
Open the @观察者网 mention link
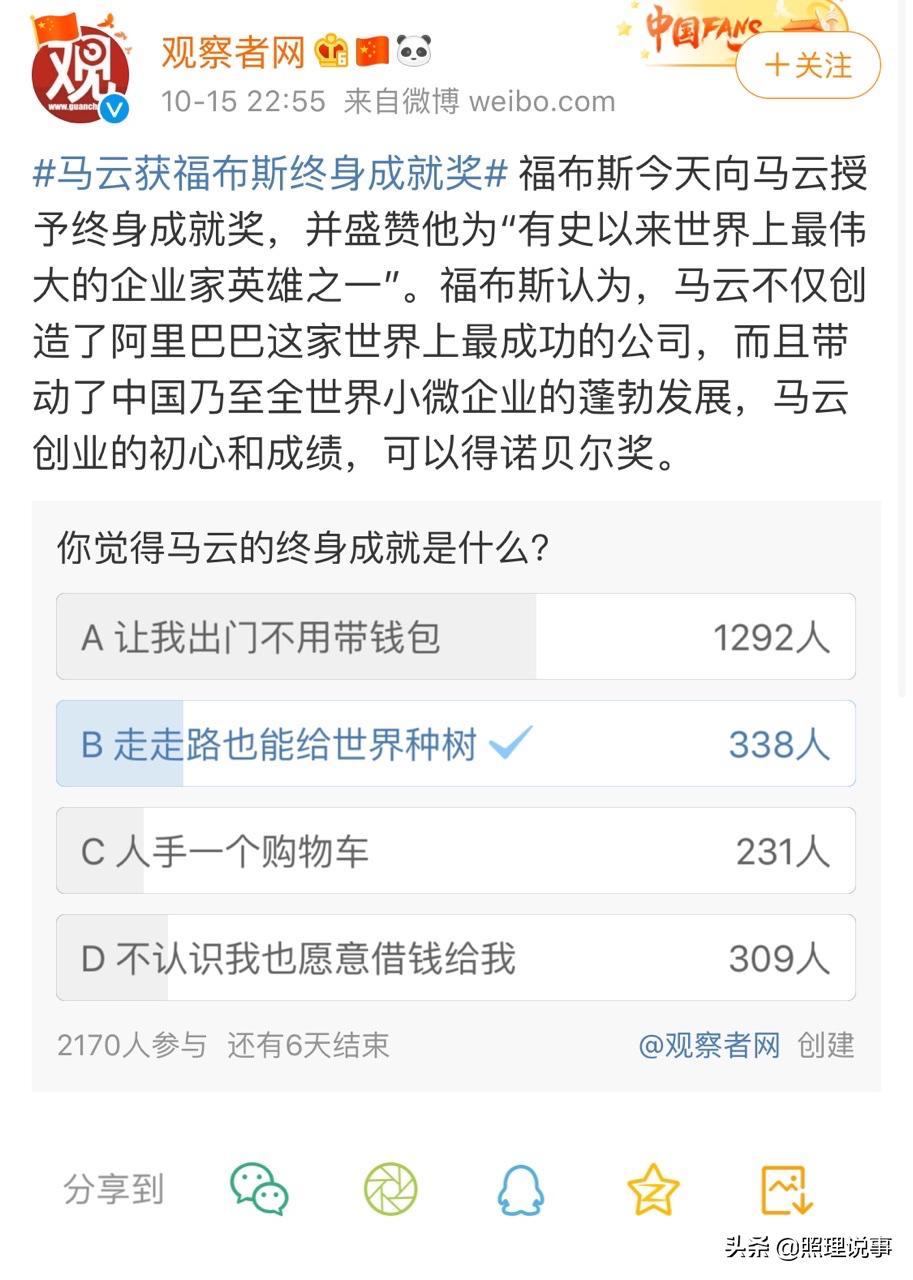click(x=712, y=1043)
